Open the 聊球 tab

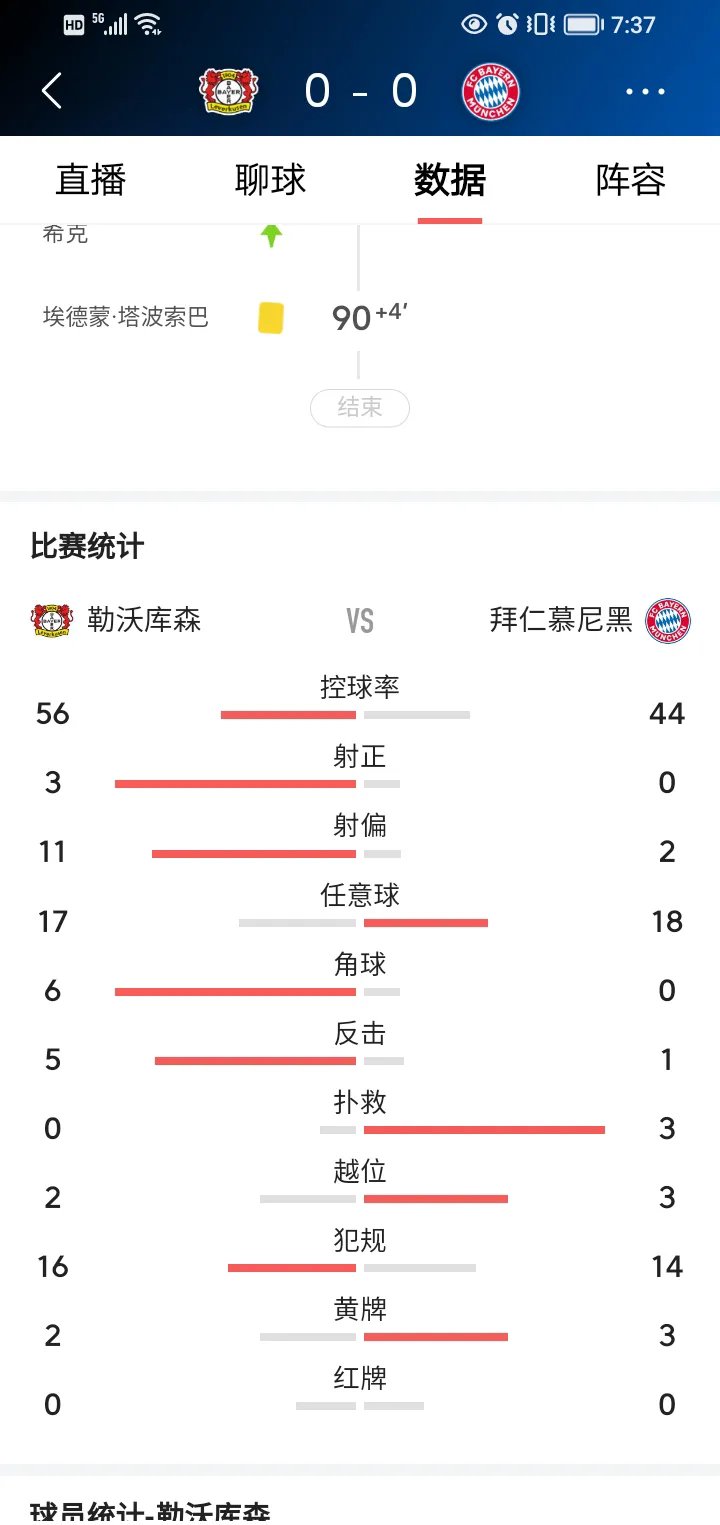click(270, 180)
